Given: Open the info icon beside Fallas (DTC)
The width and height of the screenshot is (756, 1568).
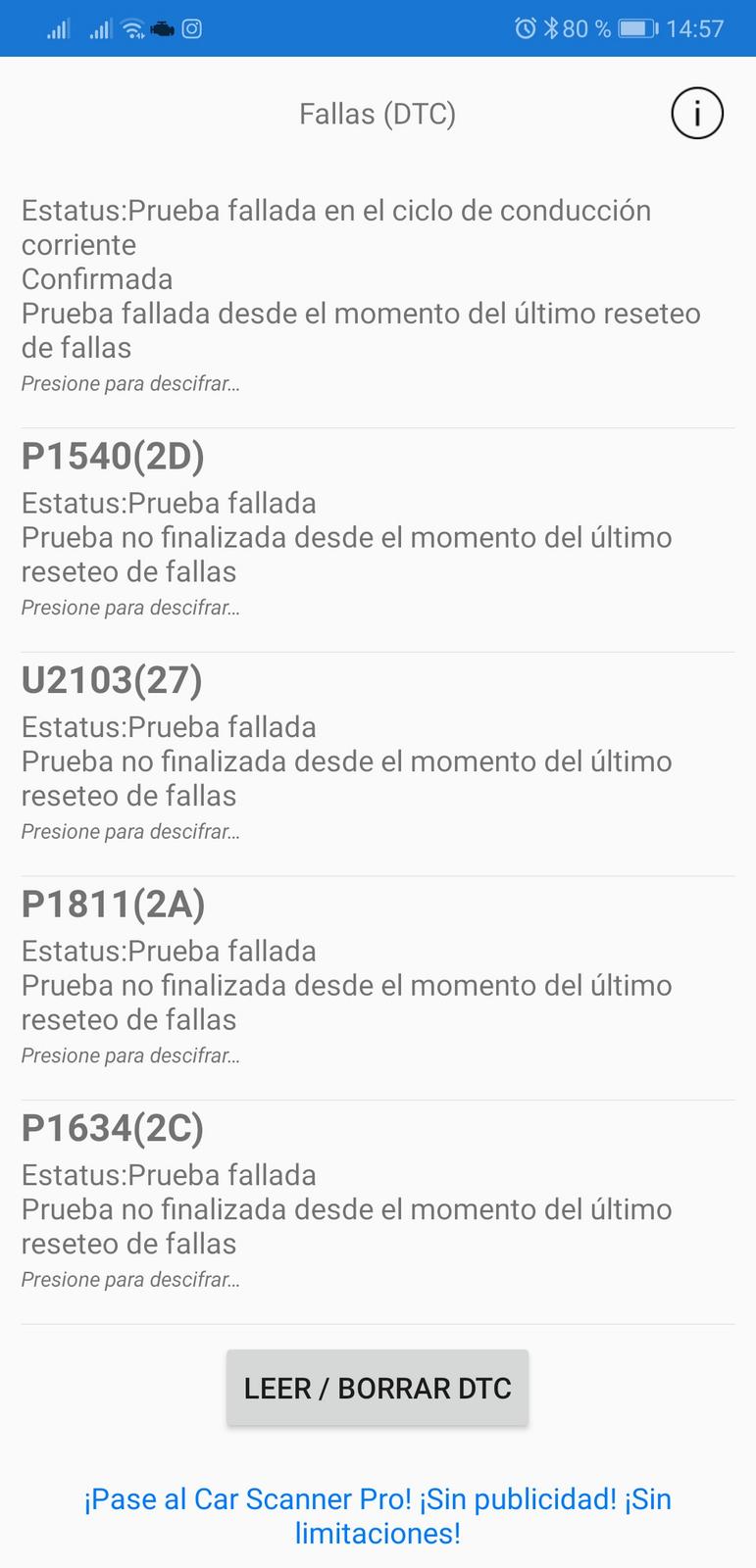Looking at the screenshot, I should 696,114.
